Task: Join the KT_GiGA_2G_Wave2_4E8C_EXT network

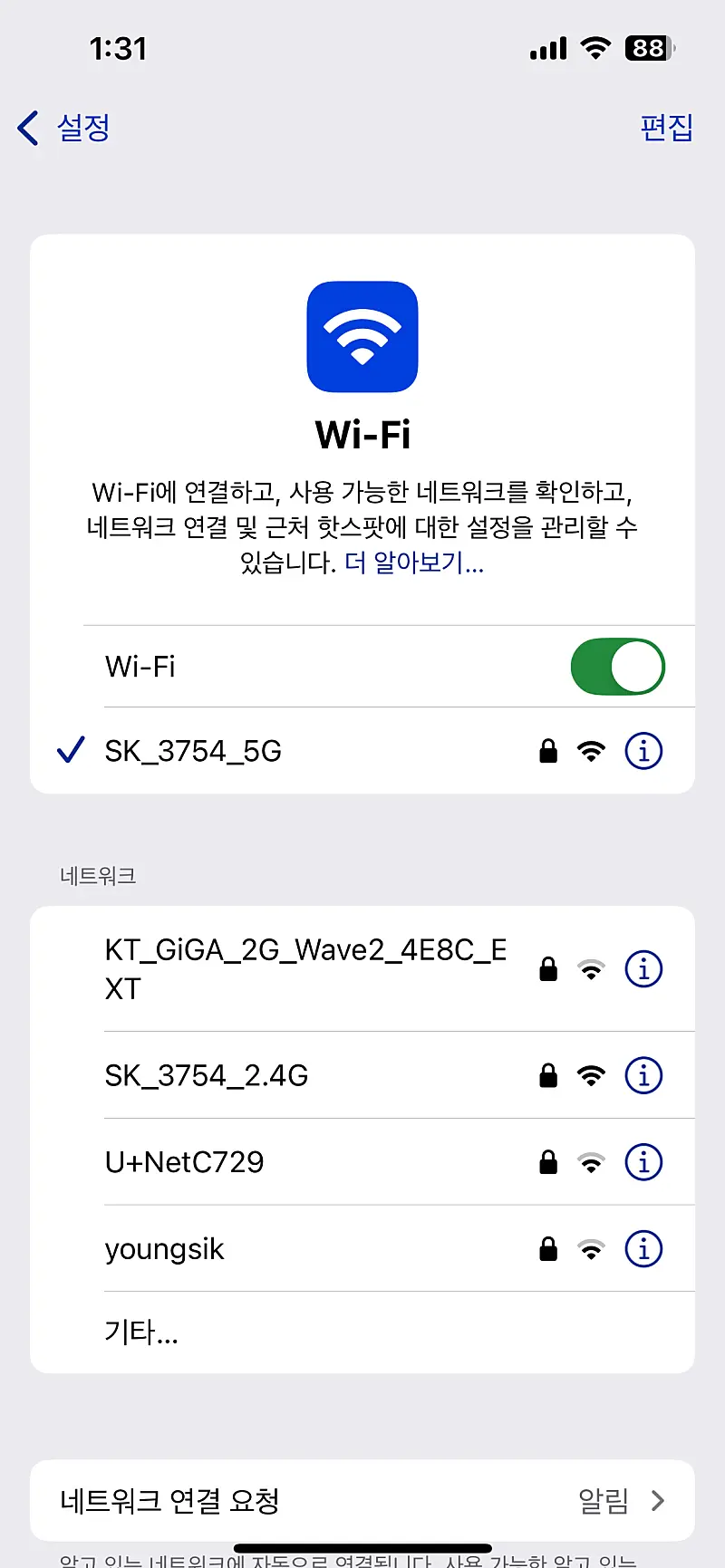Action: point(305,968)
